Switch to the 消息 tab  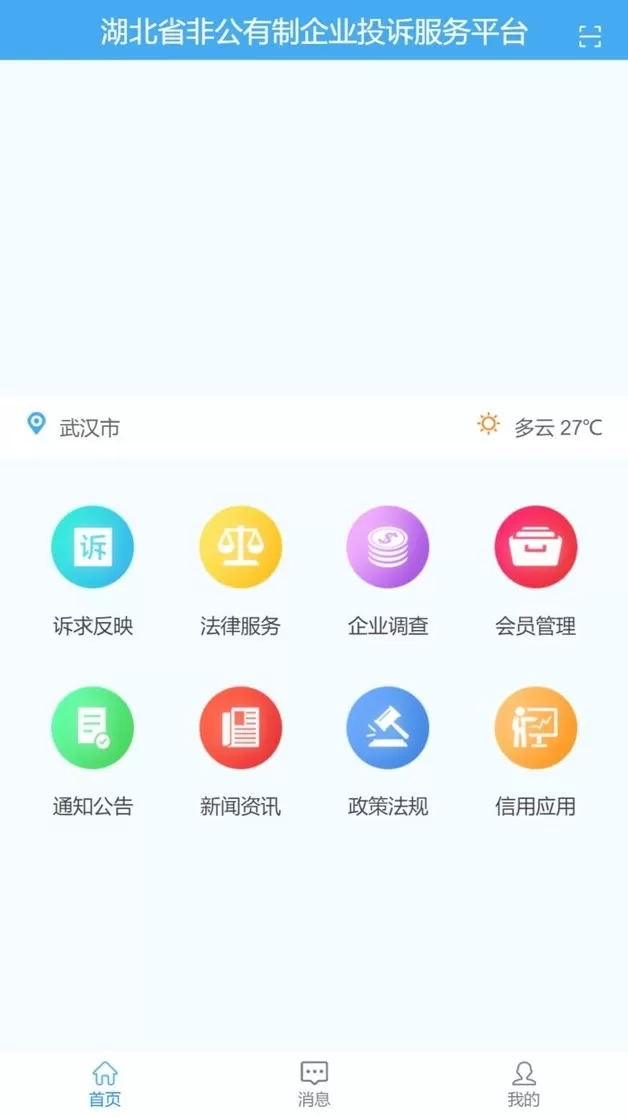point(314,1084)
